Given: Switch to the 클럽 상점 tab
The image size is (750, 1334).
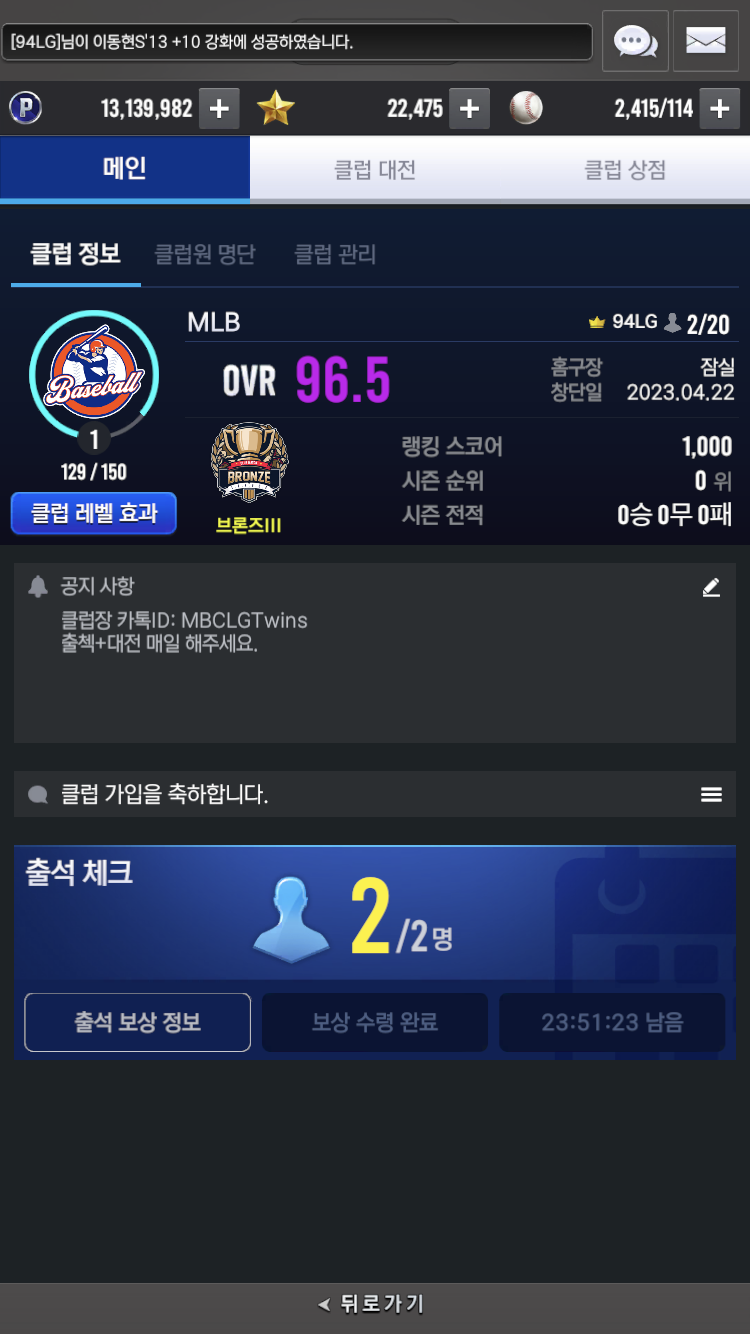Looking at the screenshot, I should pos(625,169).
